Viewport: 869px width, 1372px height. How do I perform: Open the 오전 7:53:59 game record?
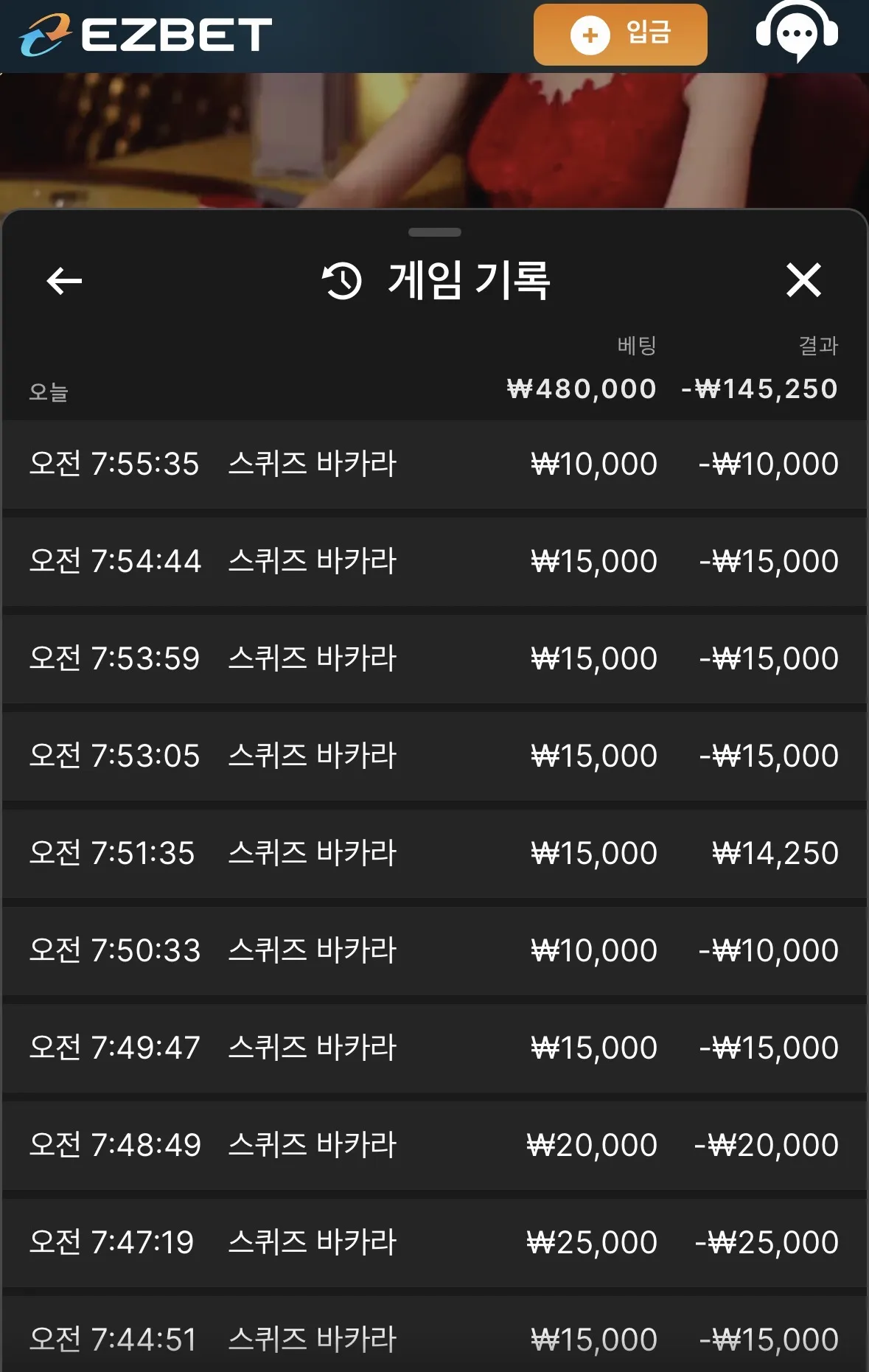point(434,659)
